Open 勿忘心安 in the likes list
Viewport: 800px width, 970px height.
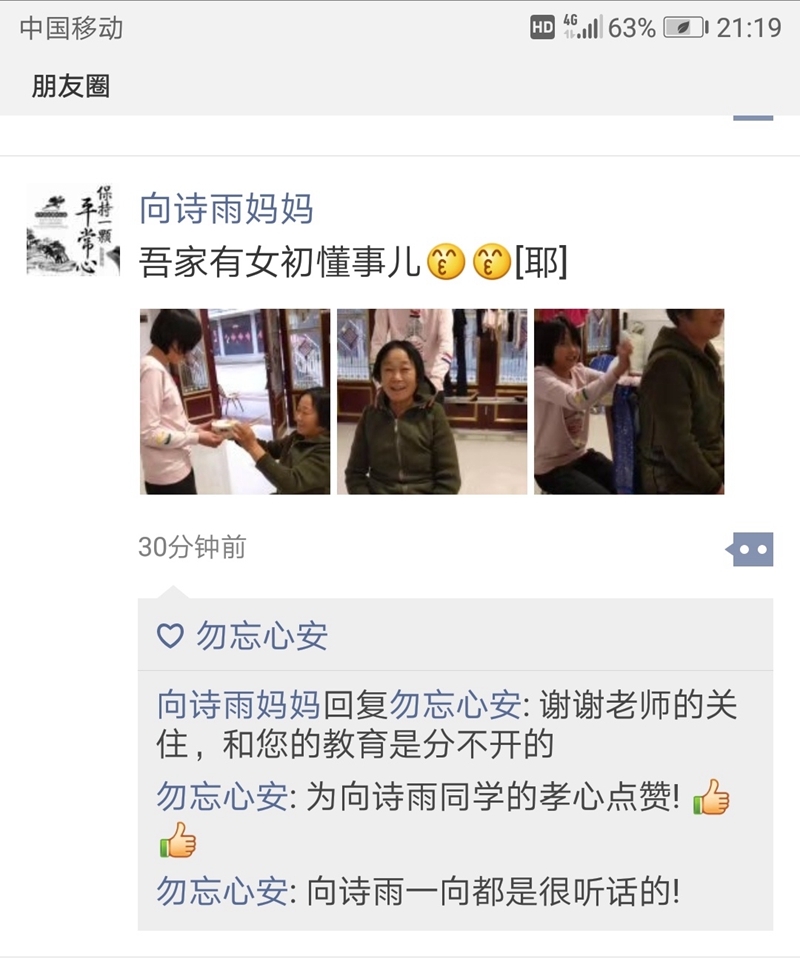(260, 636)
